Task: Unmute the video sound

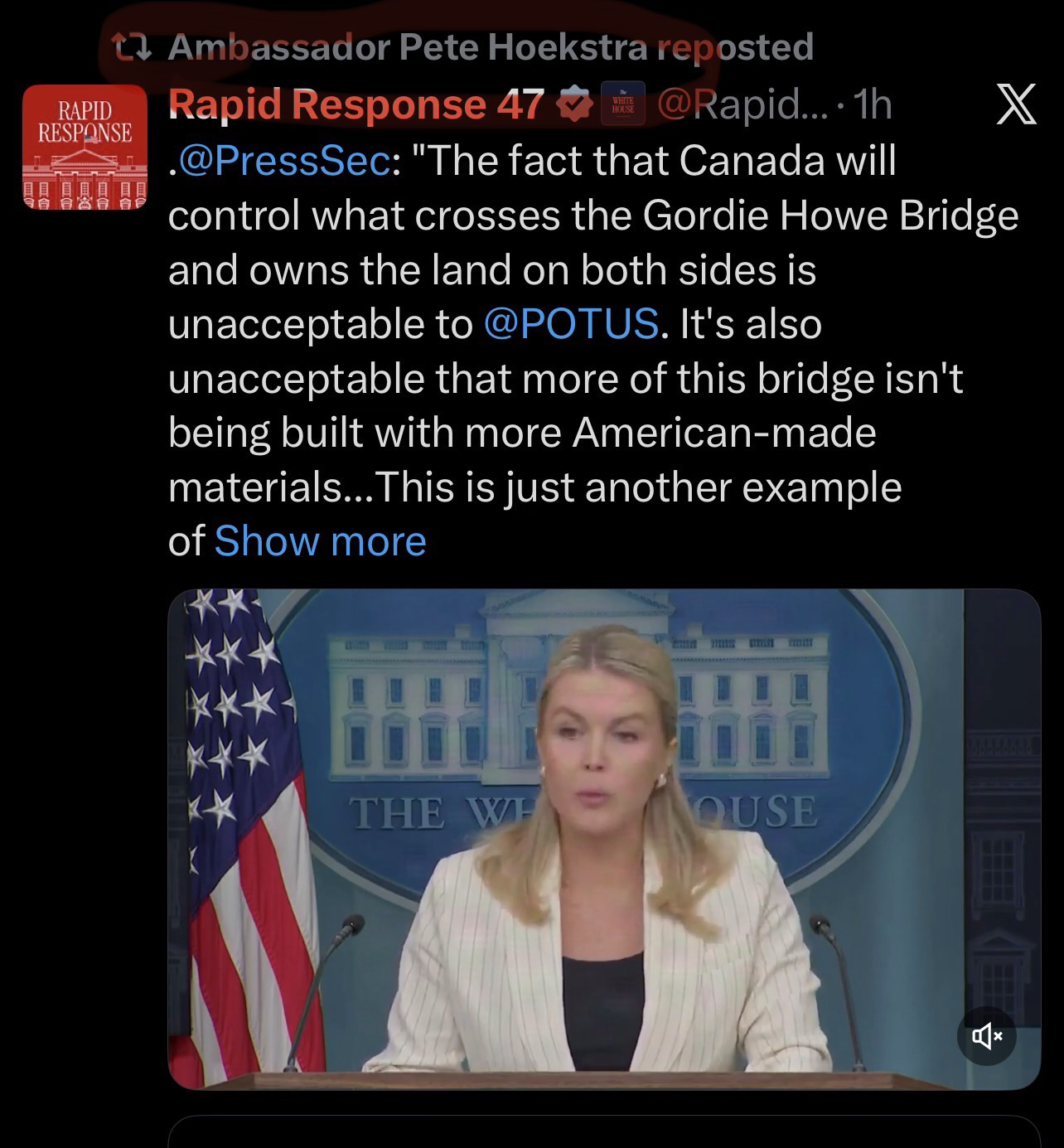Action: tap(986, 1035)
